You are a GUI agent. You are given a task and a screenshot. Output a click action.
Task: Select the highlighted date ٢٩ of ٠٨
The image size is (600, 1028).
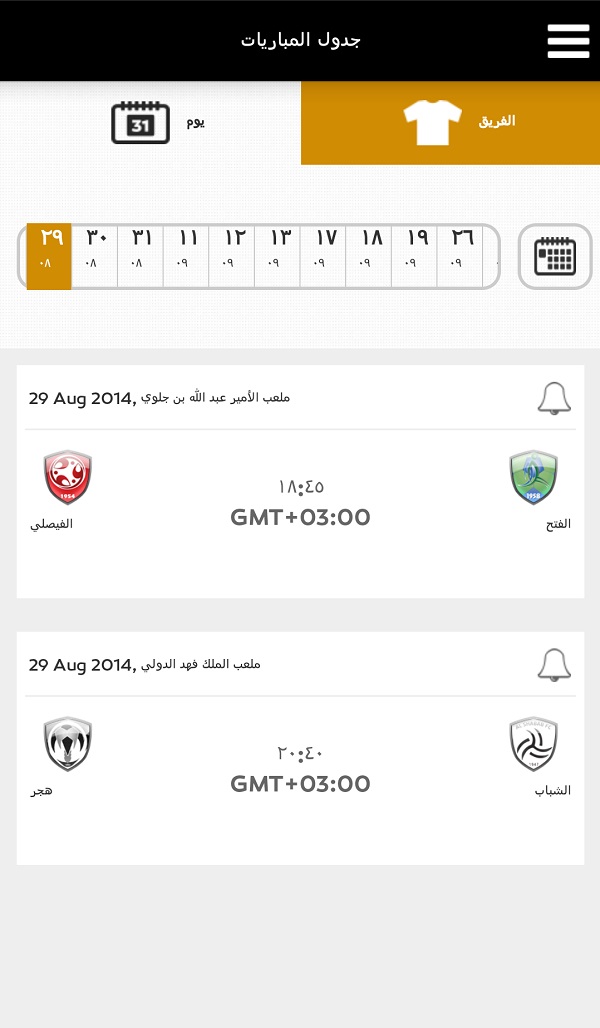click(x=49, y=256)
